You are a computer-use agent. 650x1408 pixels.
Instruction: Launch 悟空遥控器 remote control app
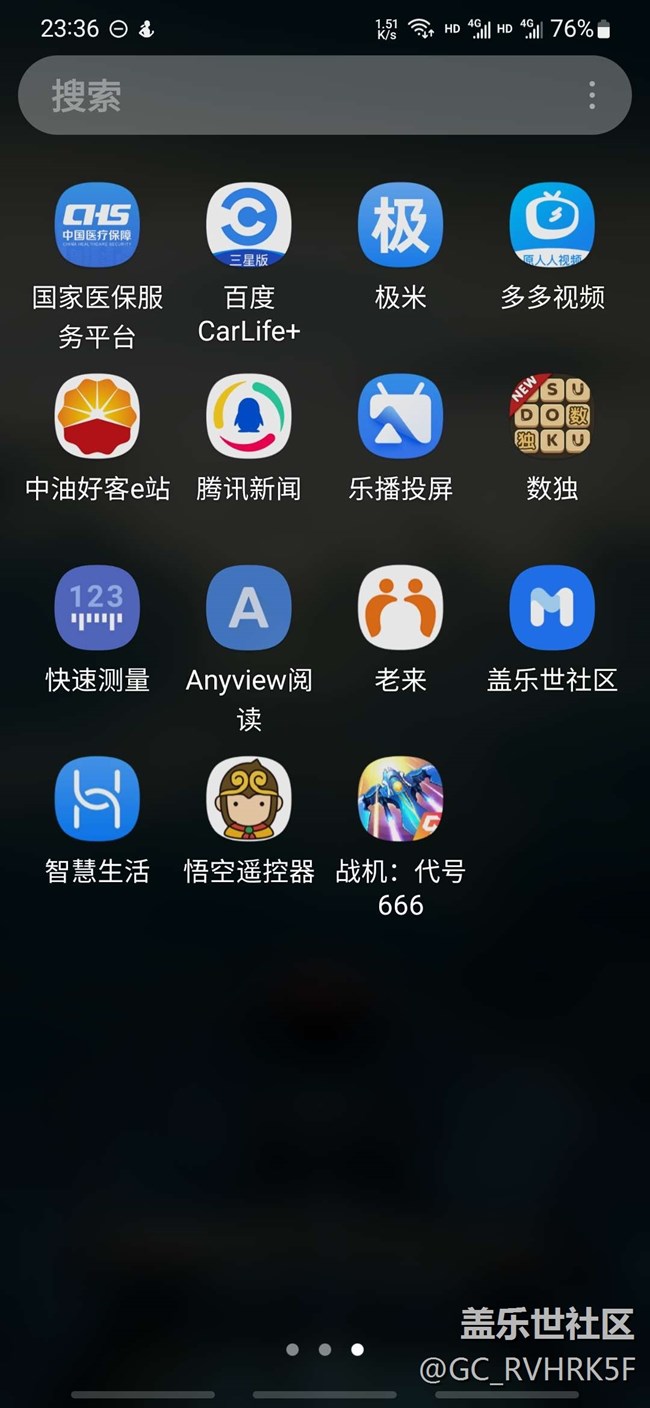(x=248, y=799)
